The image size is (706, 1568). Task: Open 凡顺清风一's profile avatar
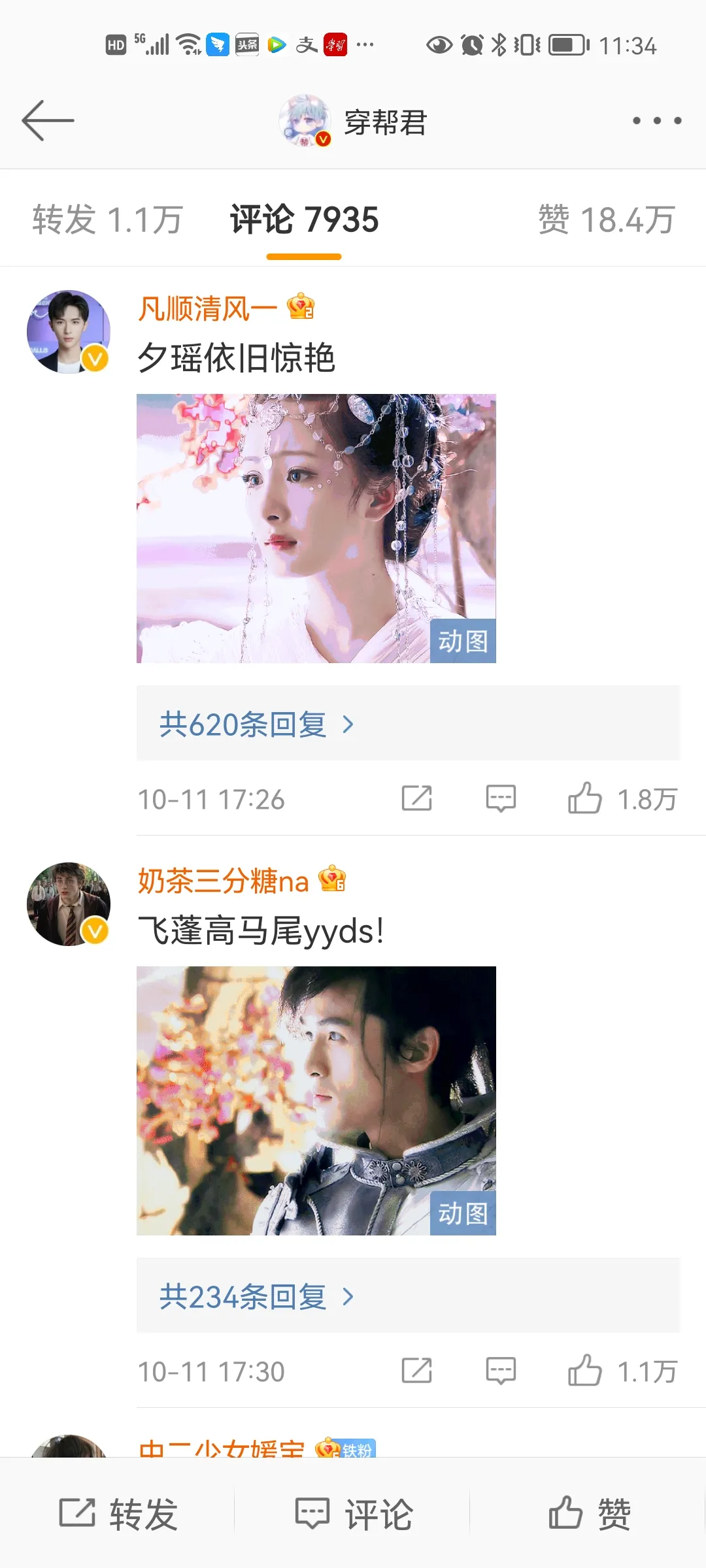[x=68, y=332]
